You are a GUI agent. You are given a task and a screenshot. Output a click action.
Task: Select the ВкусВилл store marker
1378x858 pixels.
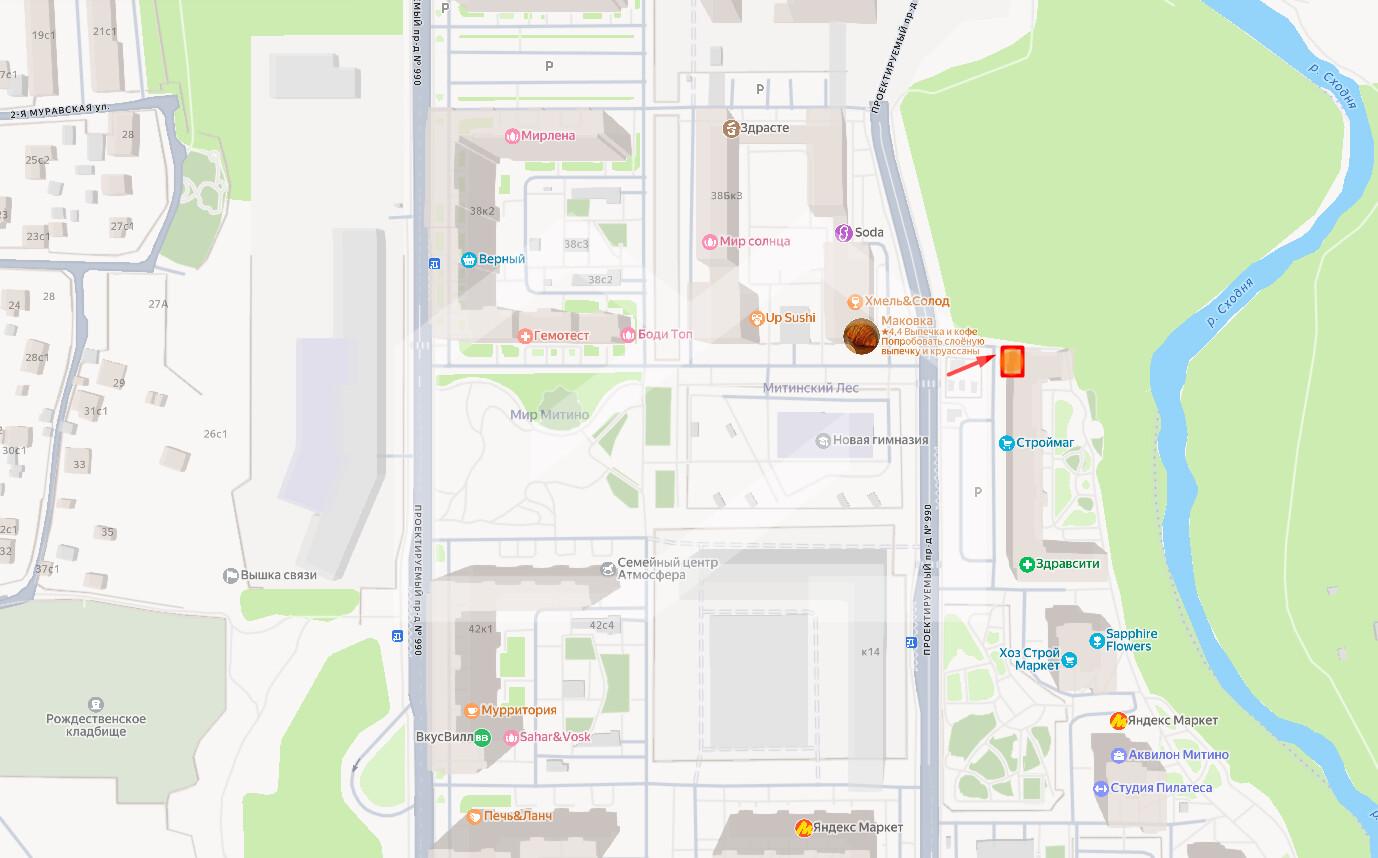481,738
